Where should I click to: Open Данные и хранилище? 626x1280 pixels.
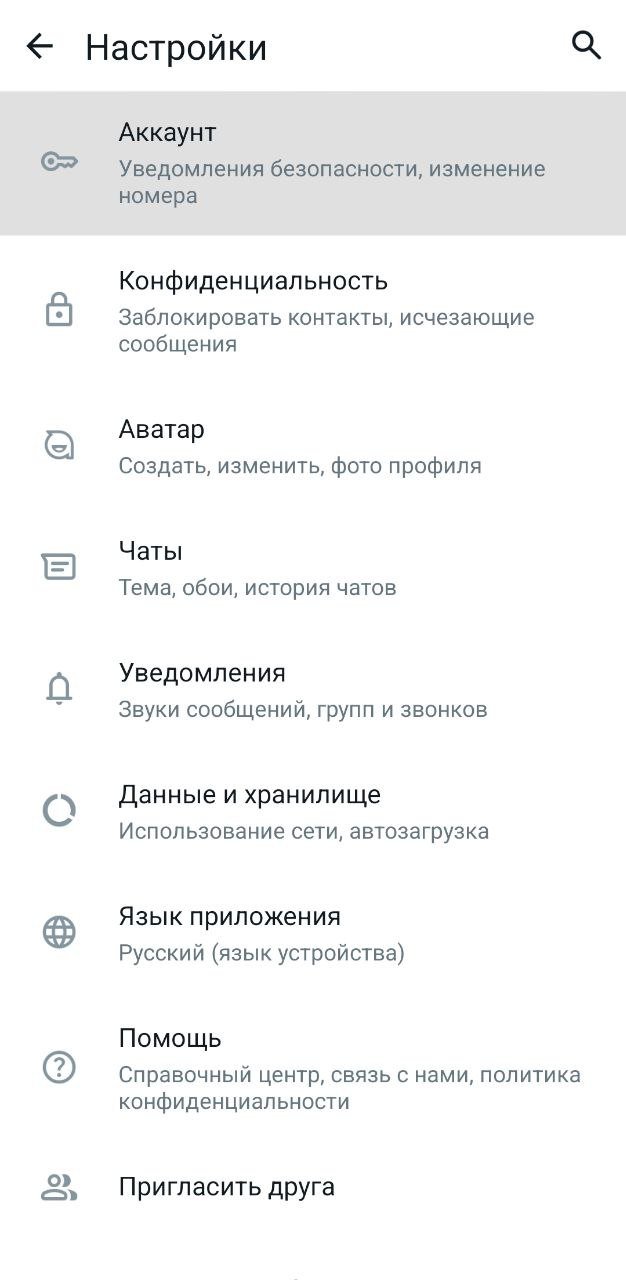tap(313, 811)
